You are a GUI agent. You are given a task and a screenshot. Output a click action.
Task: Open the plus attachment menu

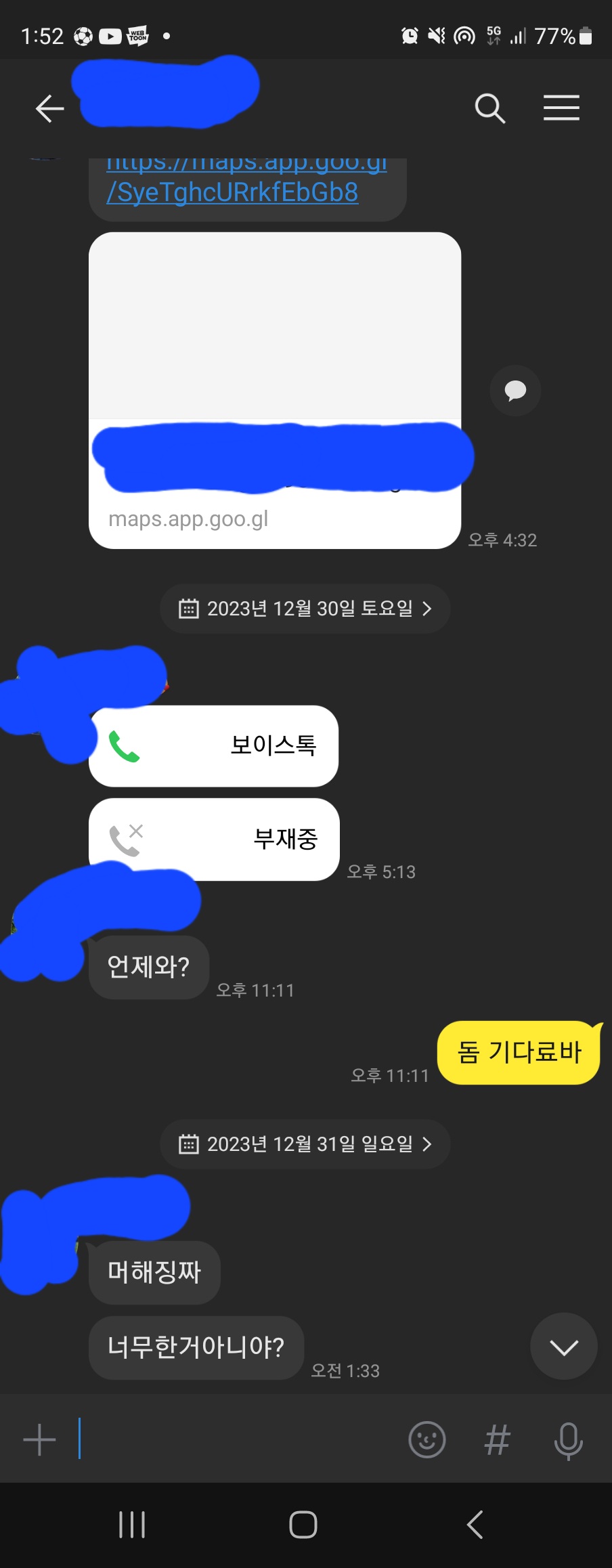(39, 1440)
